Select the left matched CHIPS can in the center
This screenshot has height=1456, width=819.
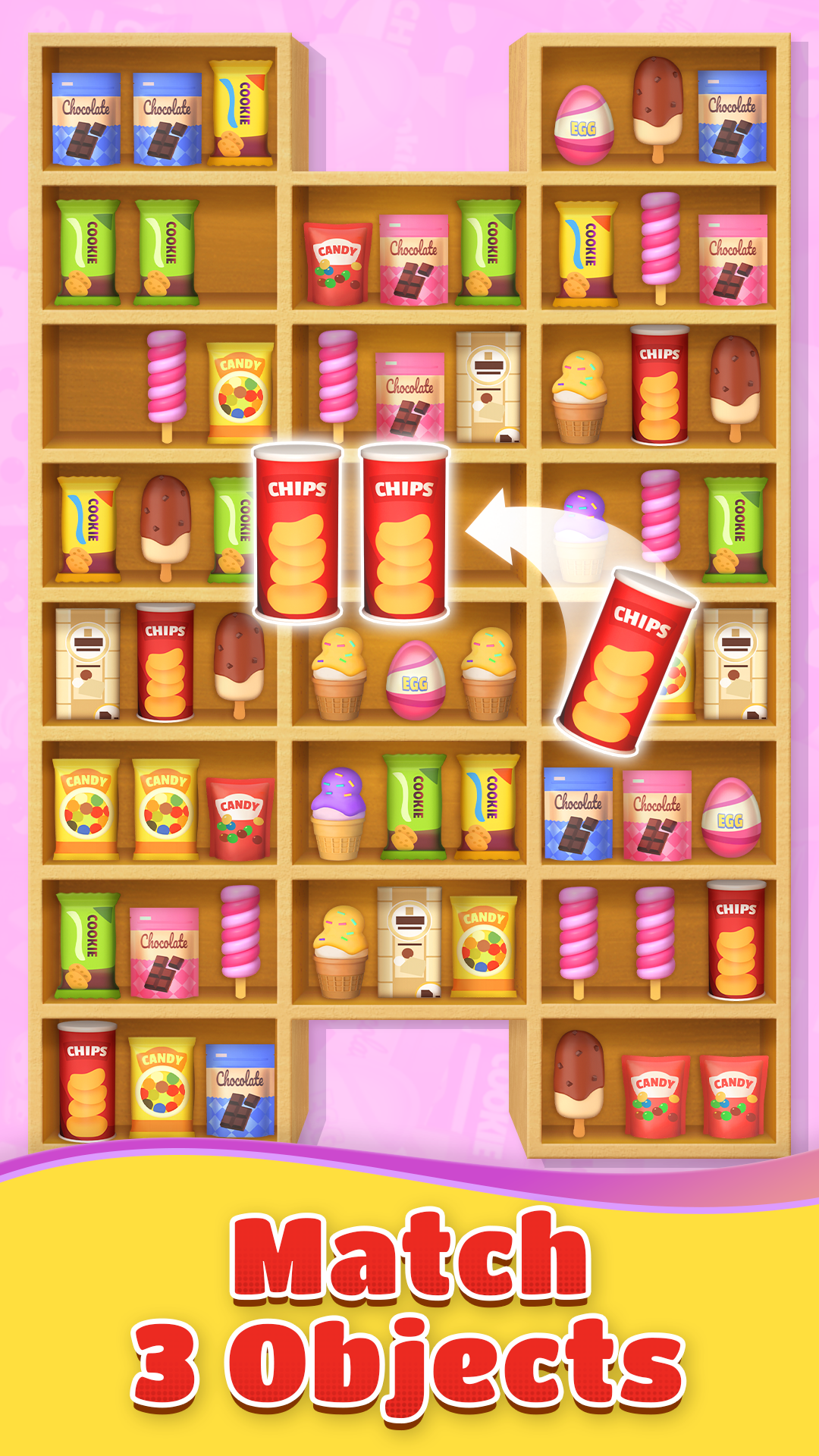tap(300, 531)
